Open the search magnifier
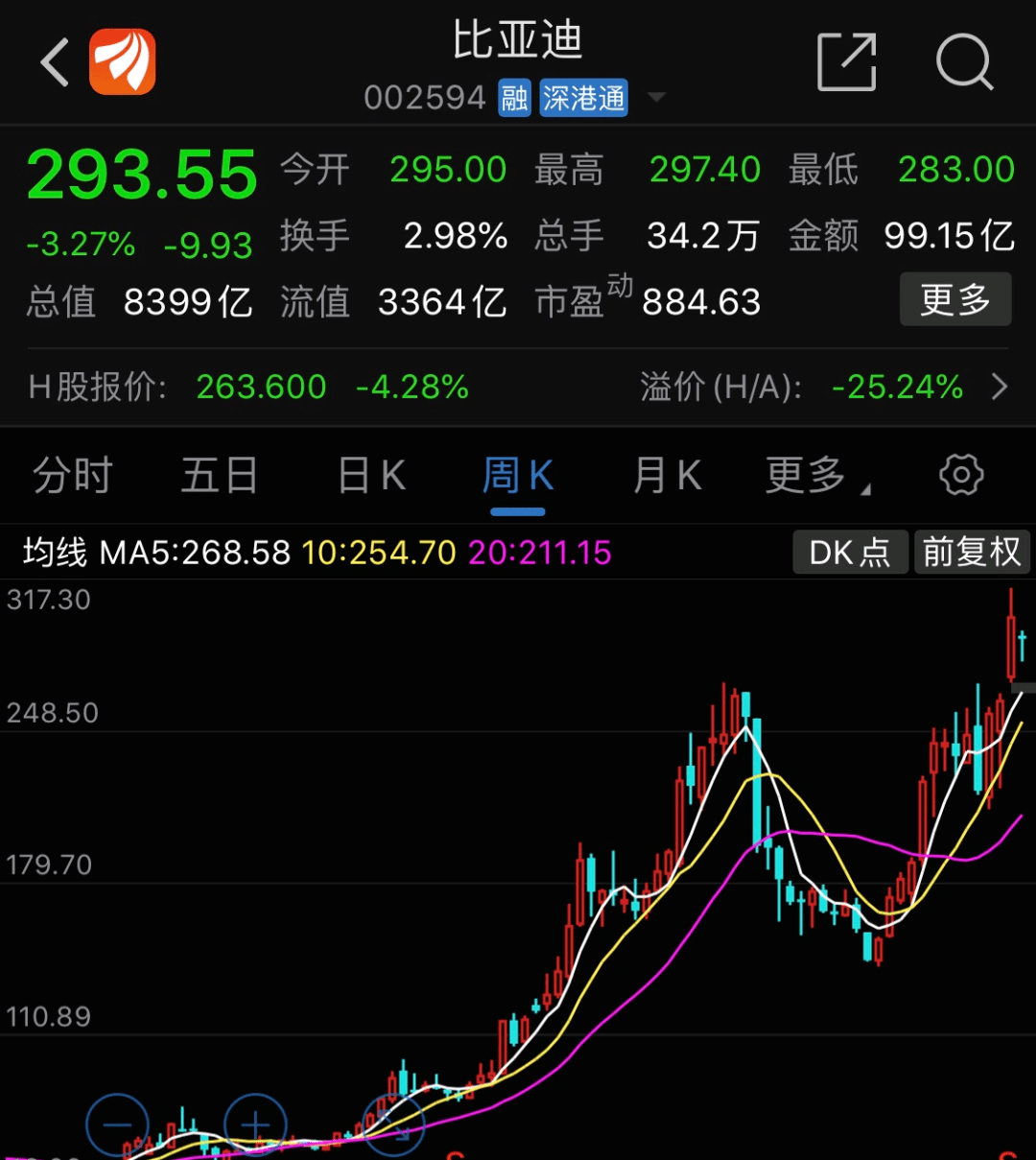1036x1160 pixels. [x=963, y=63]
